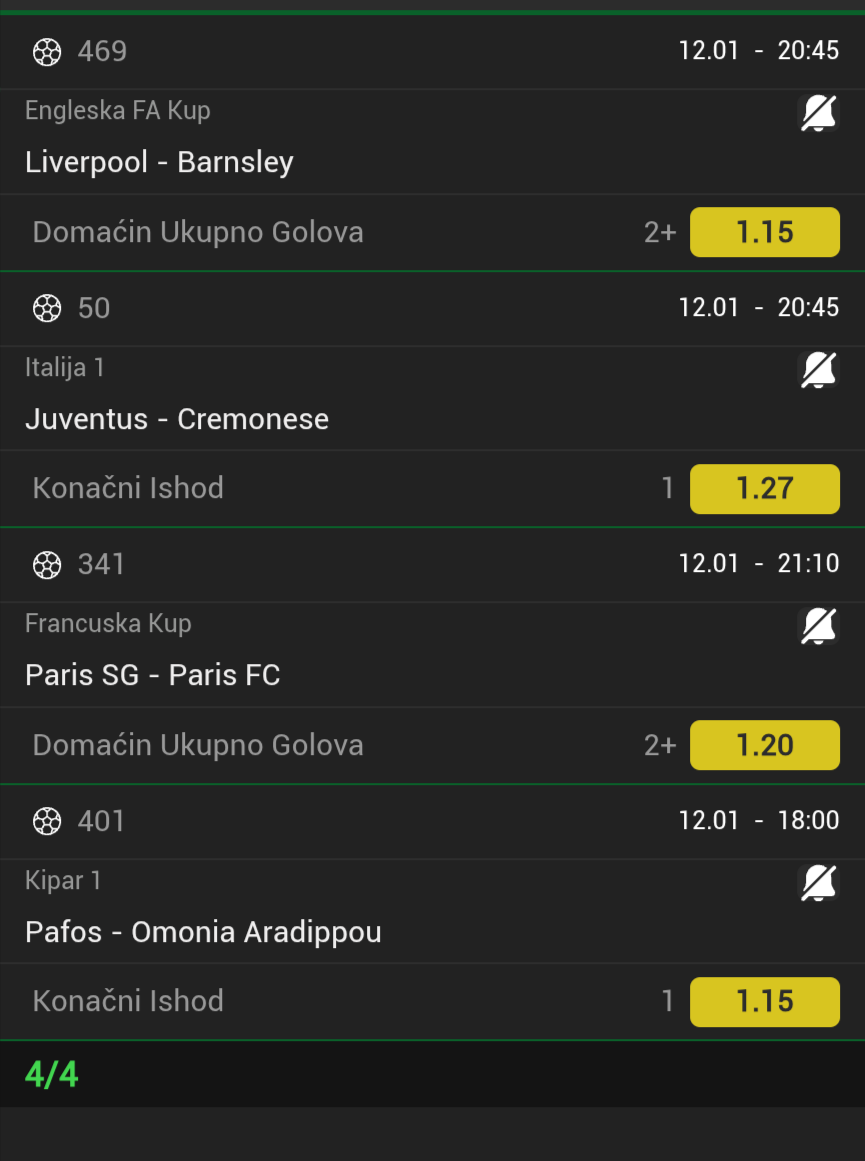The width and height of the screenshot is (865, 1161).
Task: Open the Pafos - Omonia Aradippou match
Action: coord(203,932)
